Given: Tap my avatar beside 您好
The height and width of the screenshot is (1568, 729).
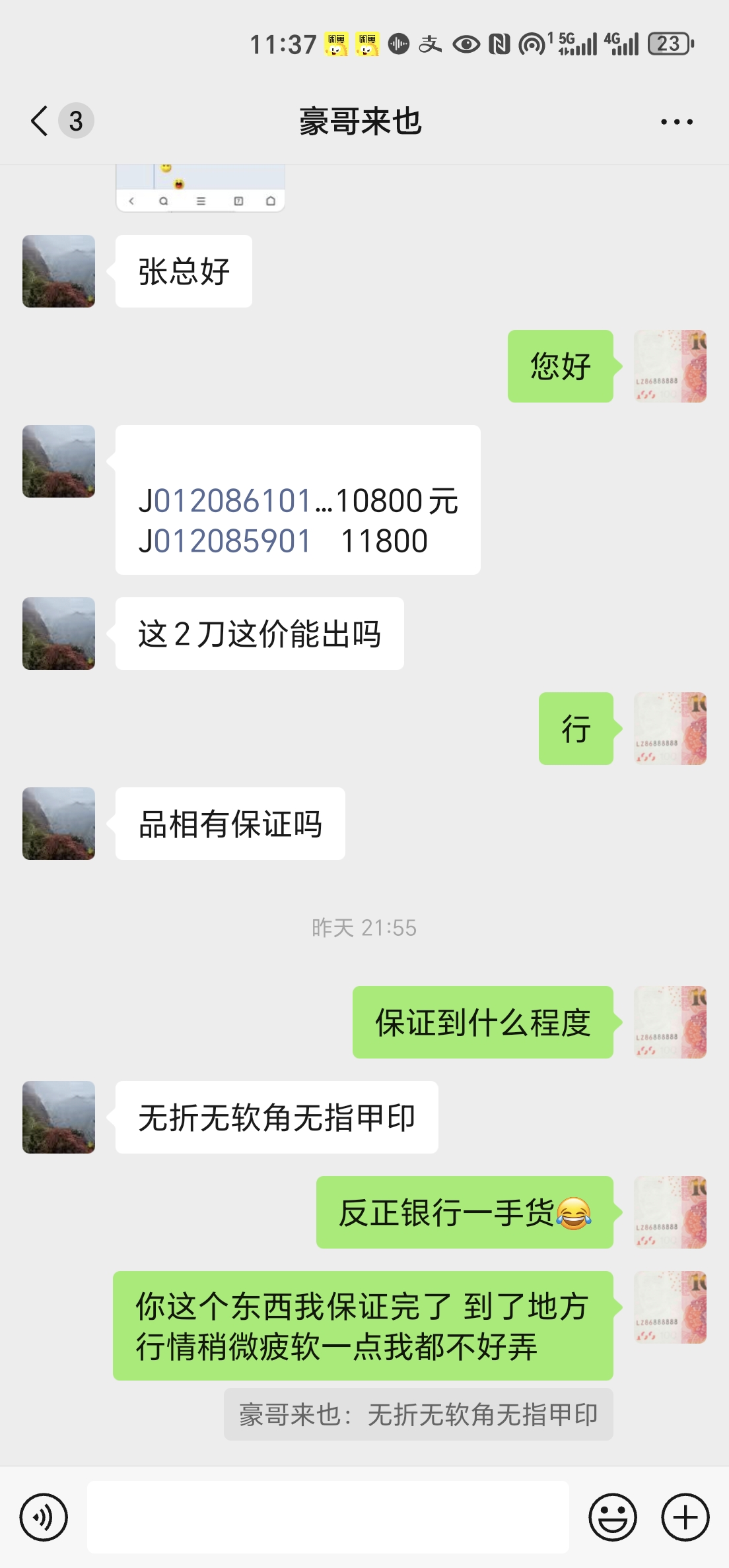Looking at the screenshot, I should [x=670, y=366].
